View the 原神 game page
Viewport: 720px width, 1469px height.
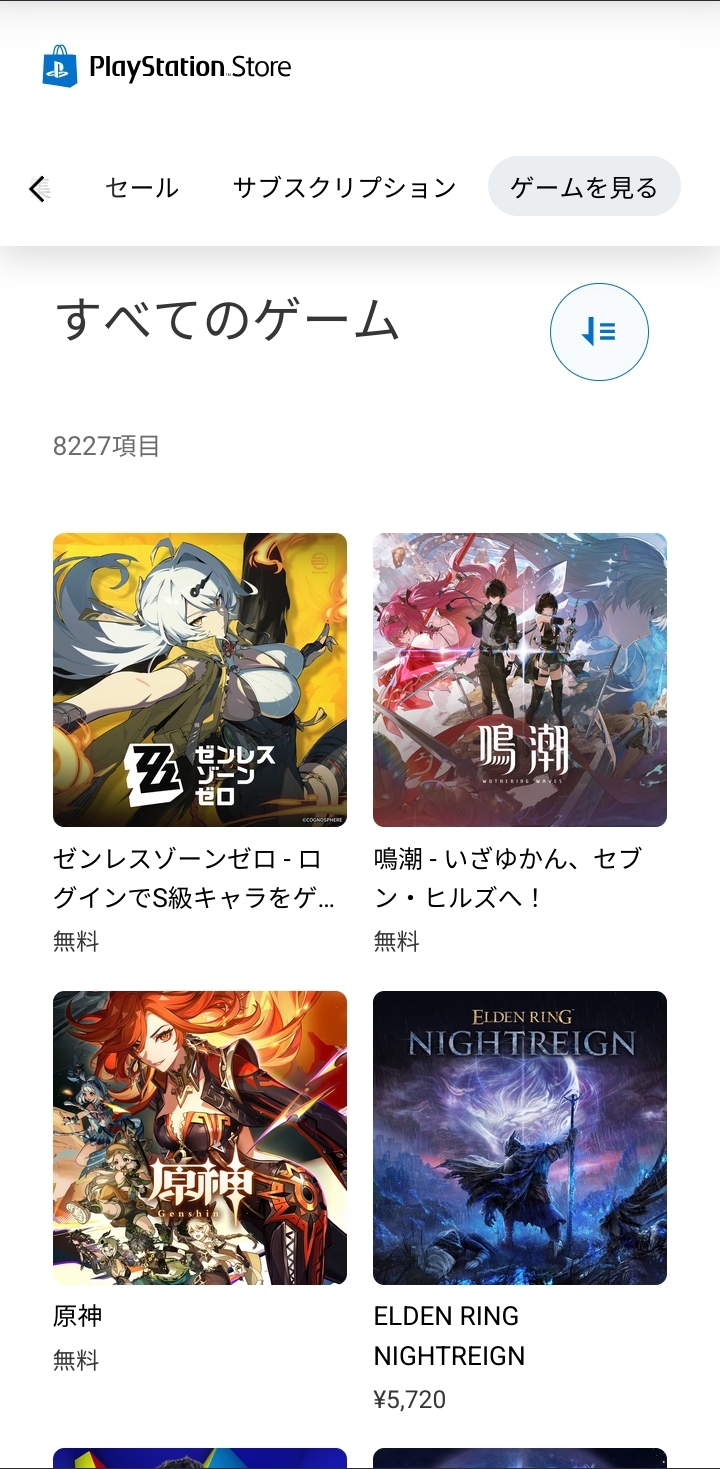point(200,1182)
